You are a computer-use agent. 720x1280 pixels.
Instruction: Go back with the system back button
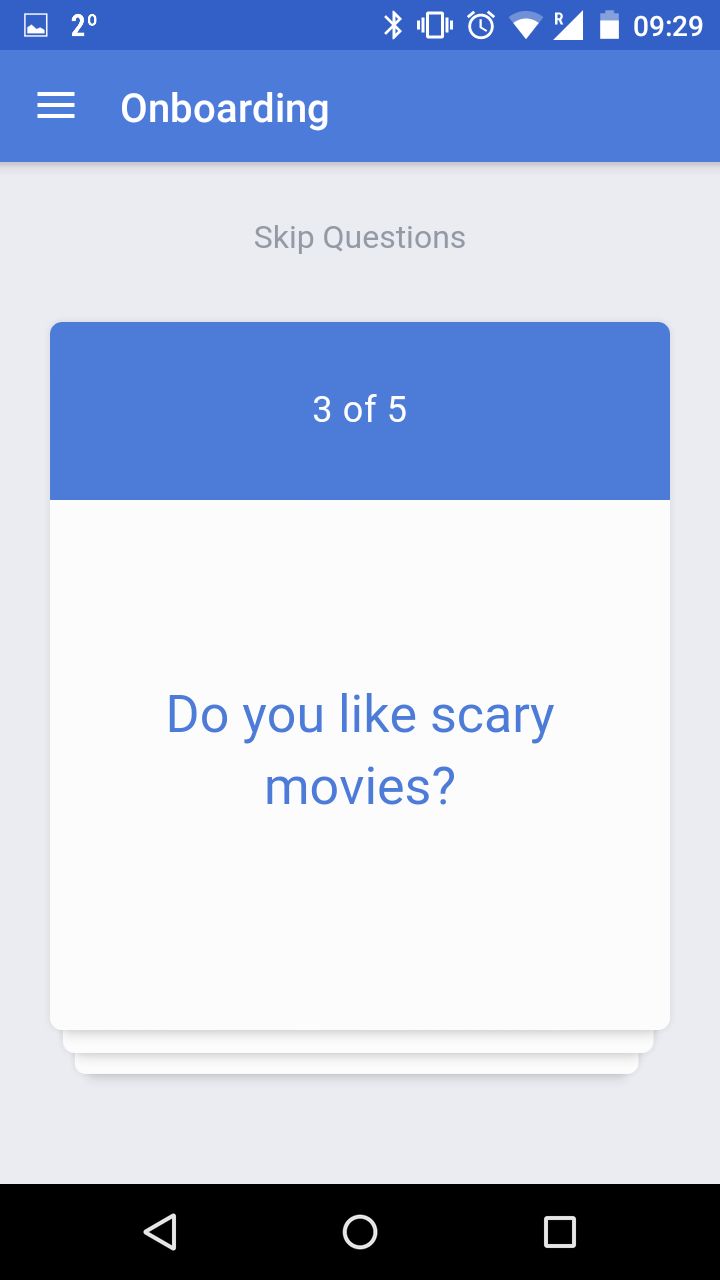coord(160,1232)
